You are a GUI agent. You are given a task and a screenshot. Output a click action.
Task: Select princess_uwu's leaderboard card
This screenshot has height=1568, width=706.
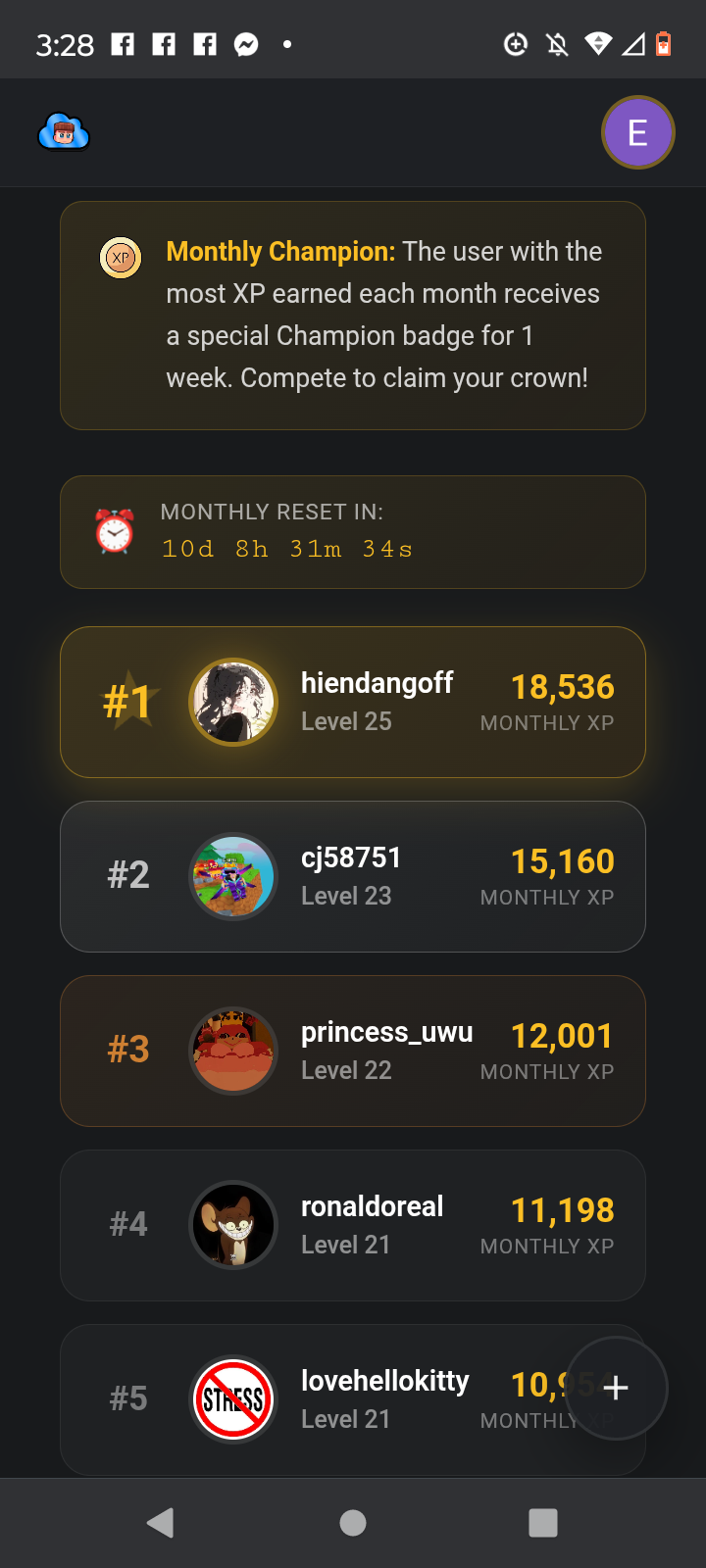(x=353, y=1051)
